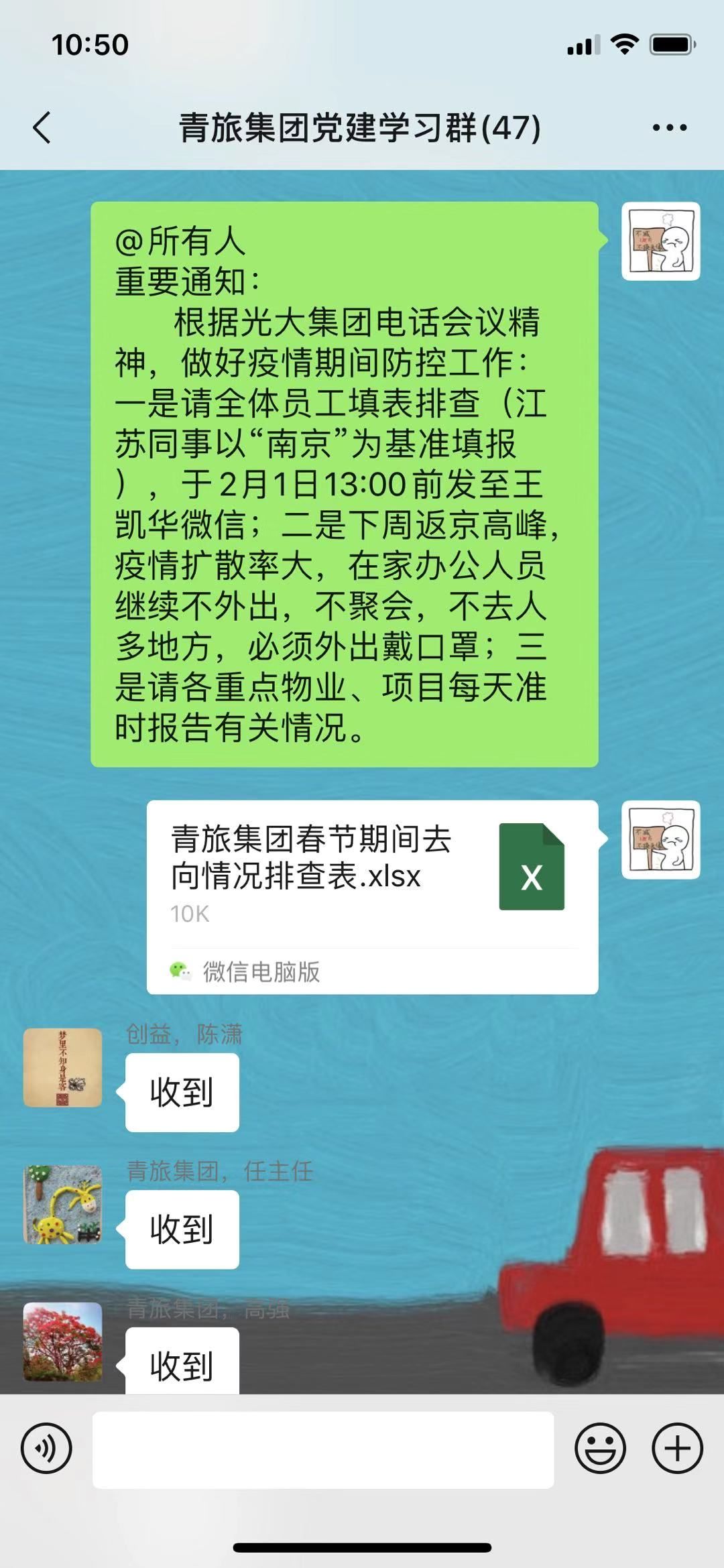
Task: Open the plus attachment menu
Action: pos(677,1448)
